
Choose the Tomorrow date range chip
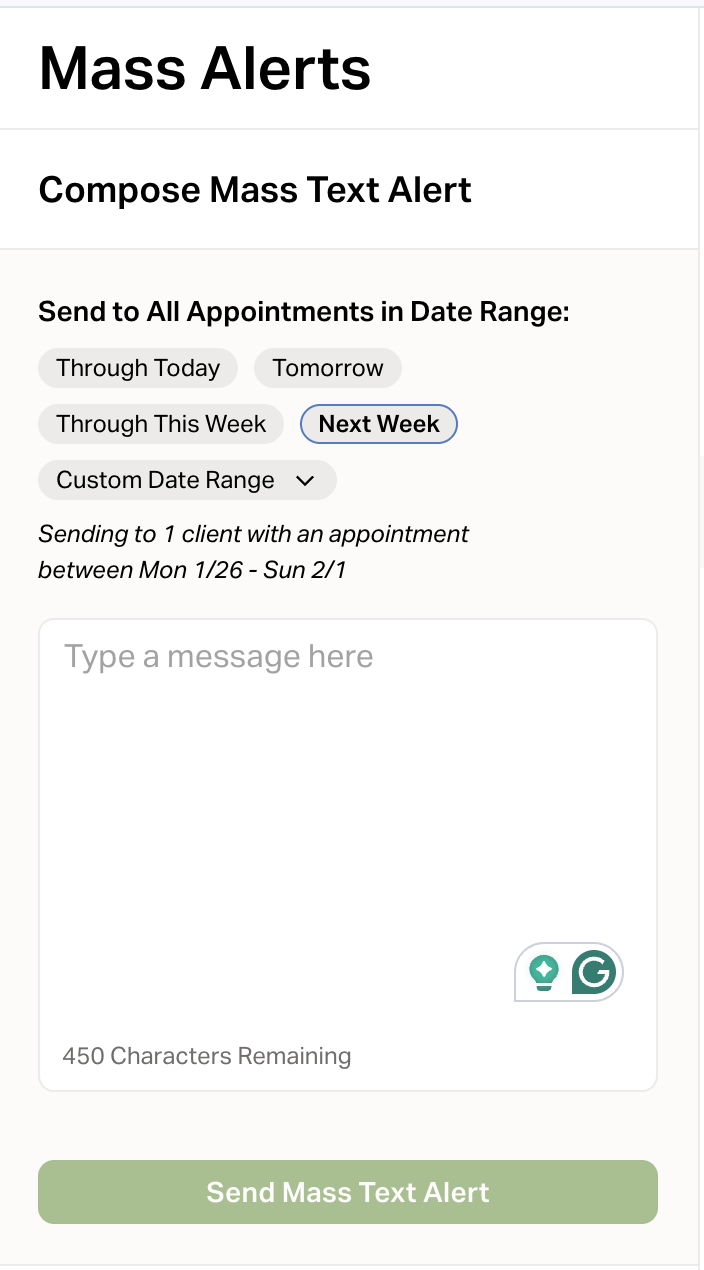(328, 368)
